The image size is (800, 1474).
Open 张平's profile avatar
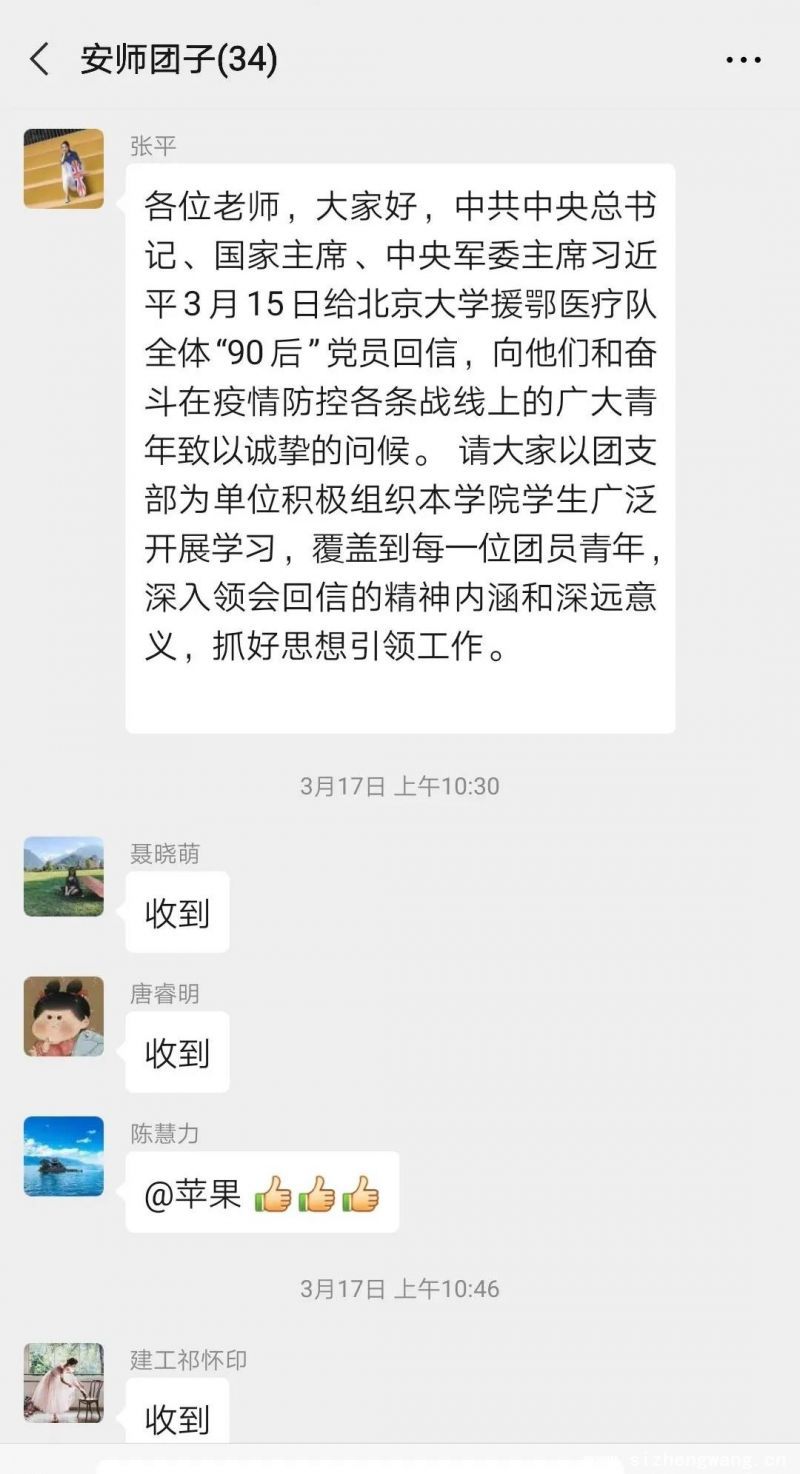coord(64,168)
